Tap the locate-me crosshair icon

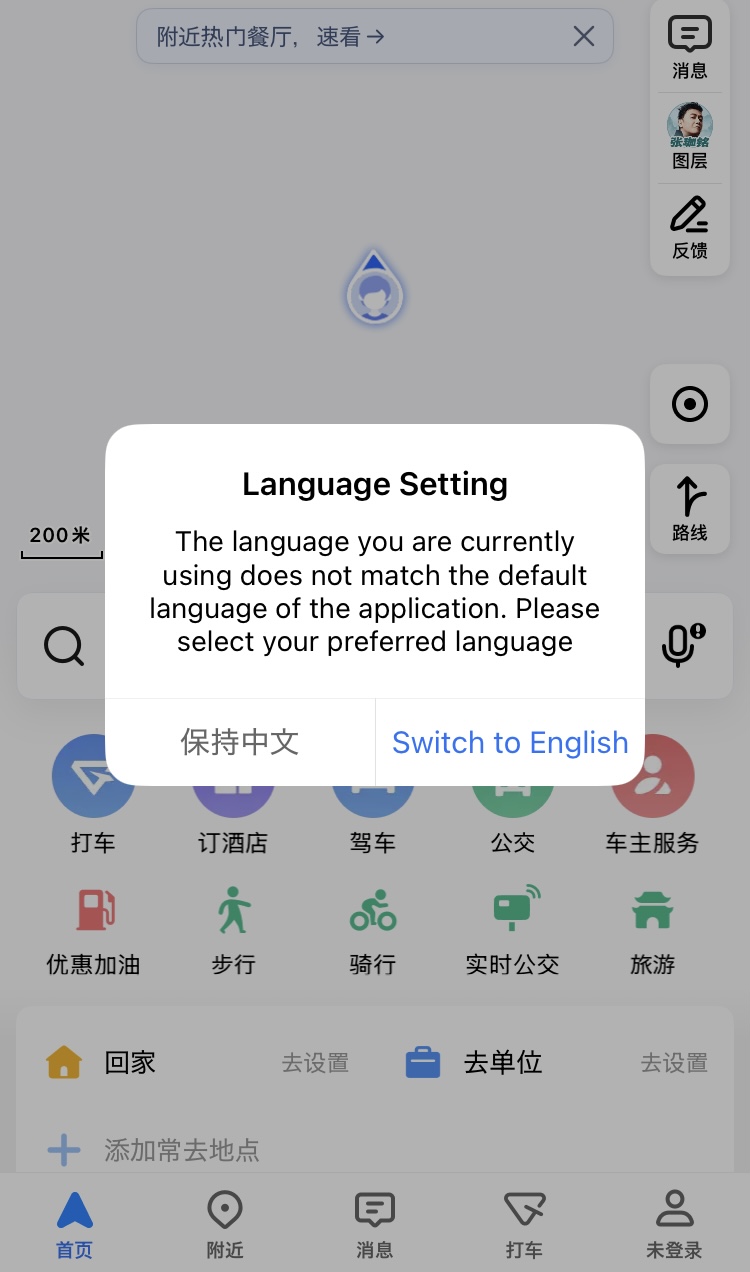click(x=689, y=404)
